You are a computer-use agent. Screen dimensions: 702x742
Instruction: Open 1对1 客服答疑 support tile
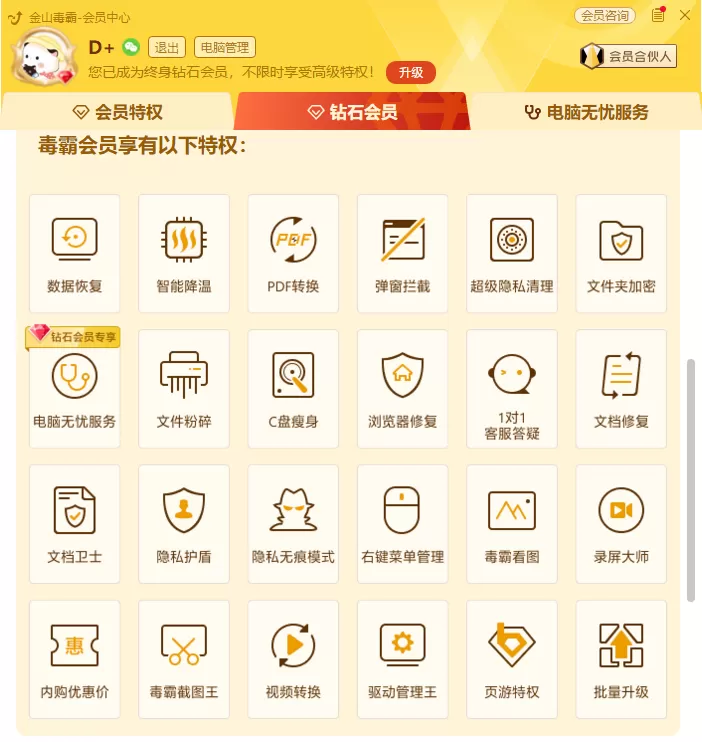[x=512, y=389]
